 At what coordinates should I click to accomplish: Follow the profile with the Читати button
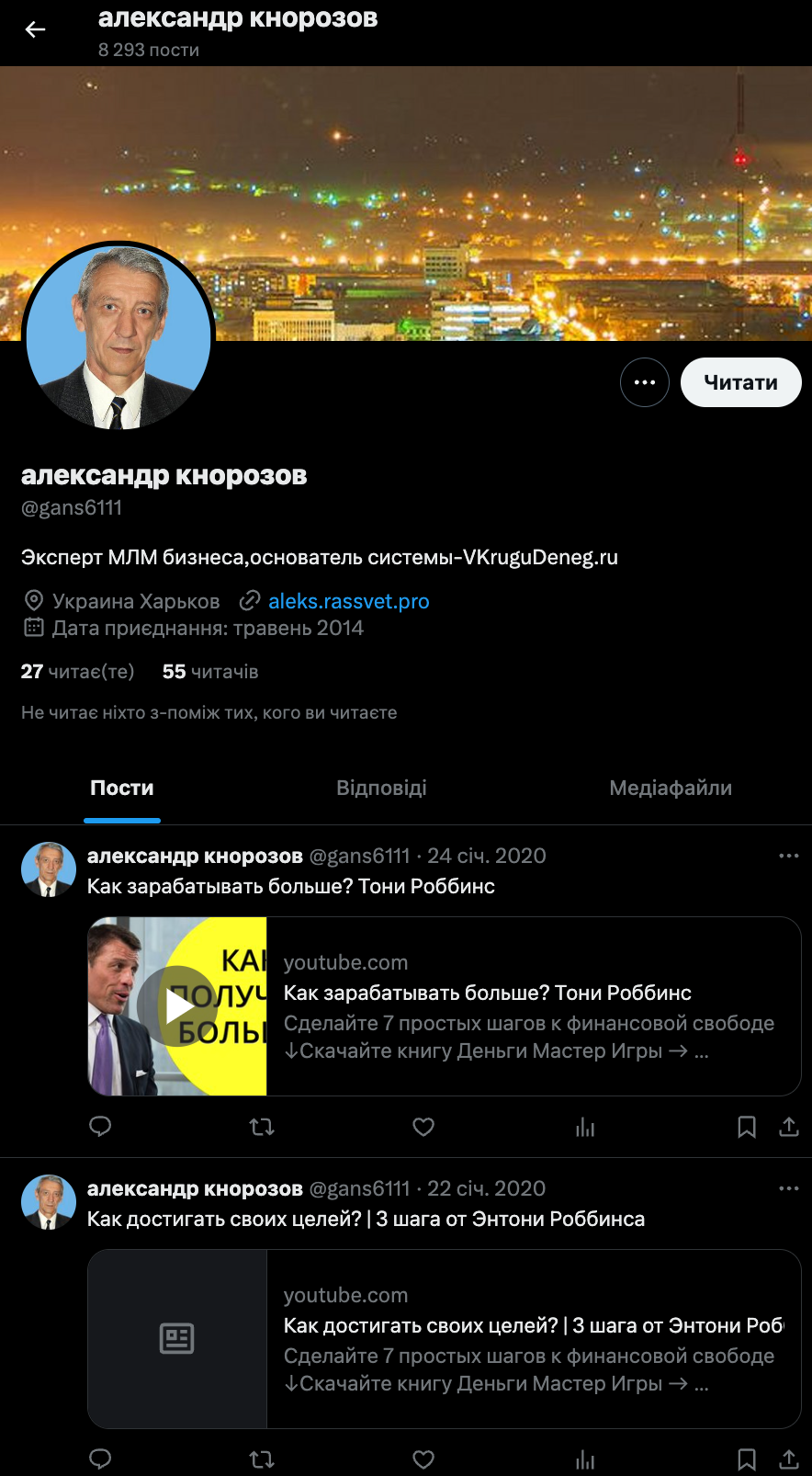pos(740,382)
